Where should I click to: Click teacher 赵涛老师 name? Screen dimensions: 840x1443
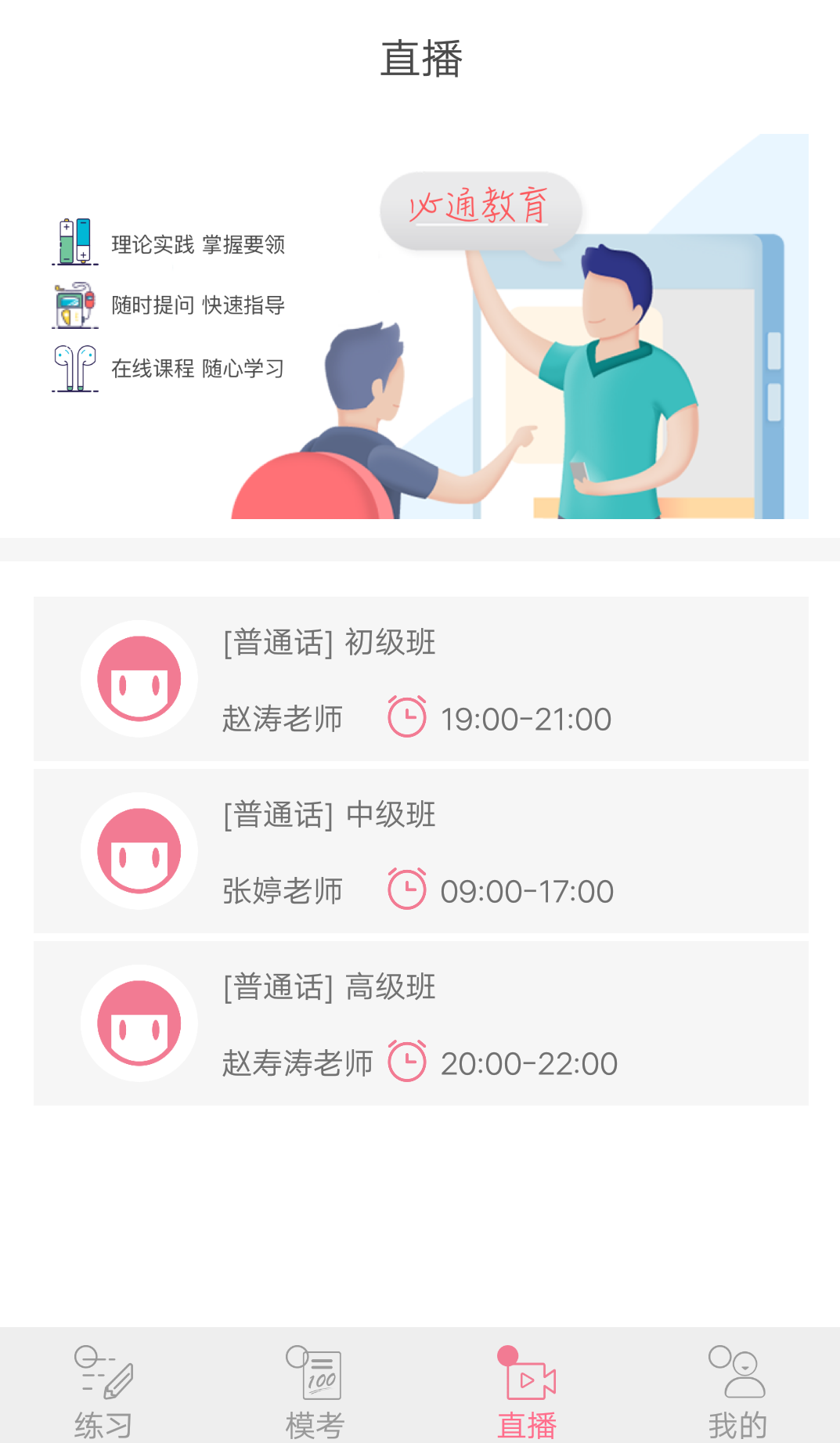pyautogui.click(x=282, y=718)
